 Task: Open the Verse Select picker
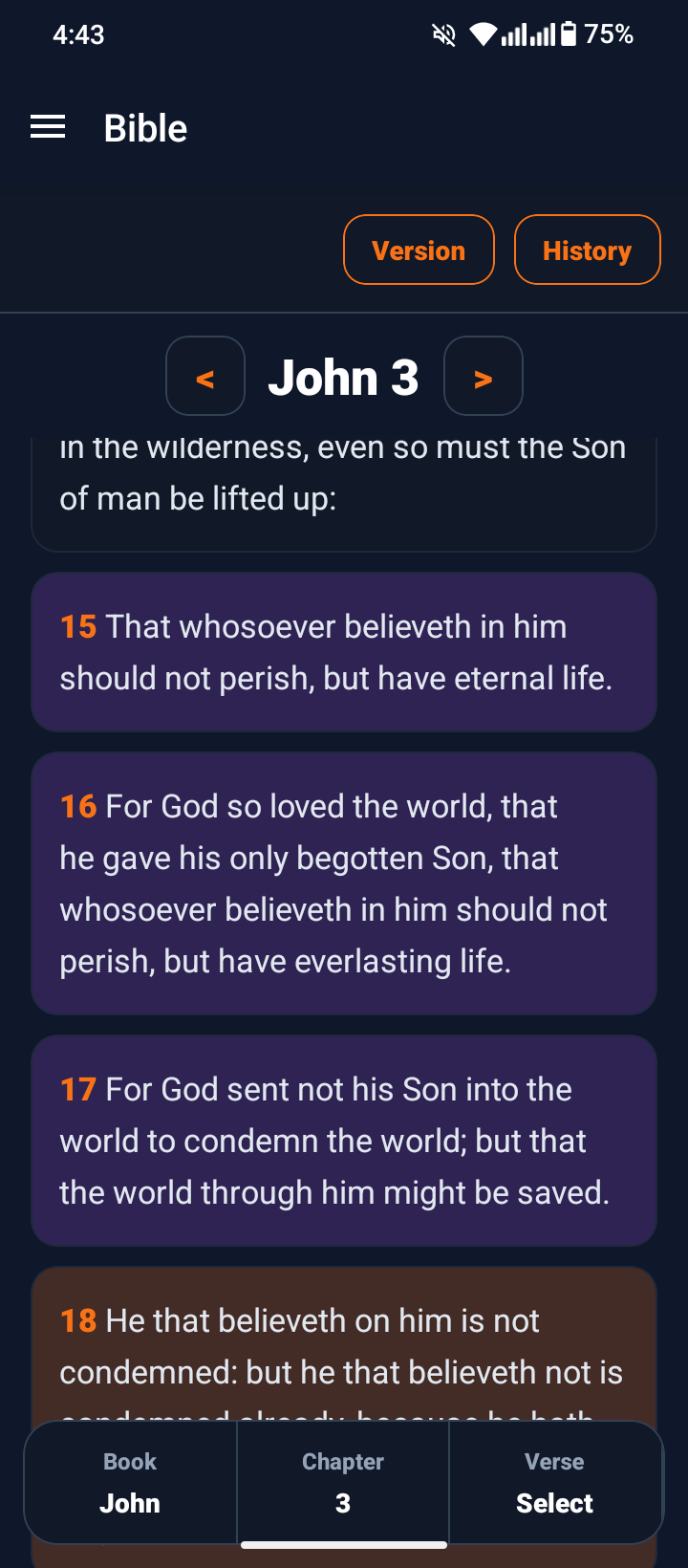coord(555,1482)
